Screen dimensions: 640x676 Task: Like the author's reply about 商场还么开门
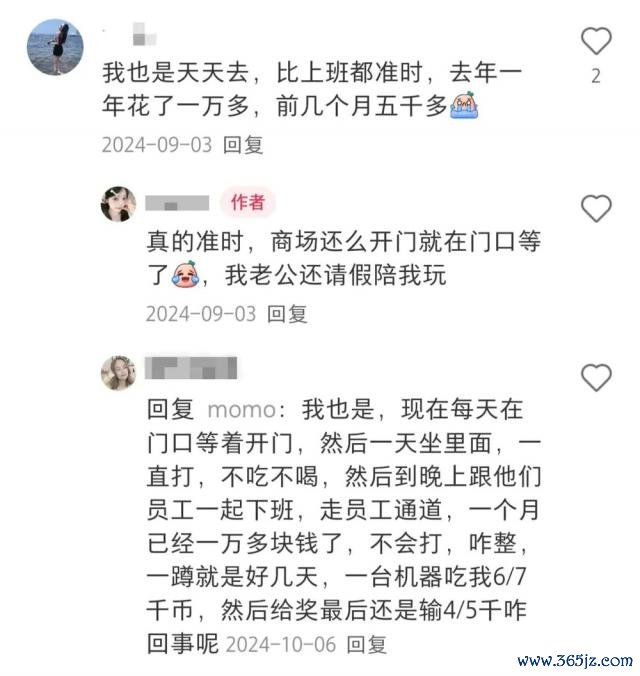(x=596, y=208)
